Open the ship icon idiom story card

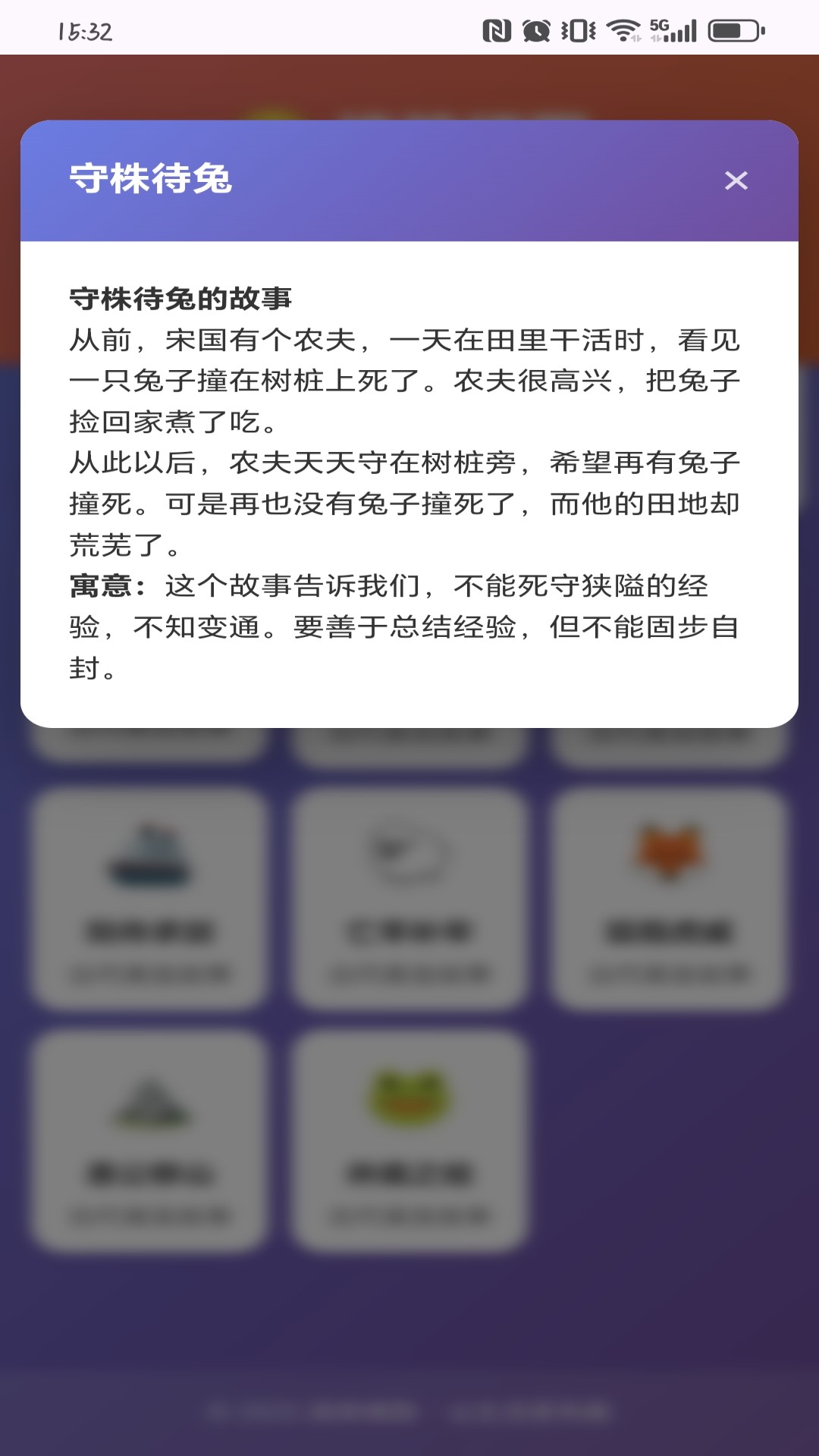pos(149,899)
